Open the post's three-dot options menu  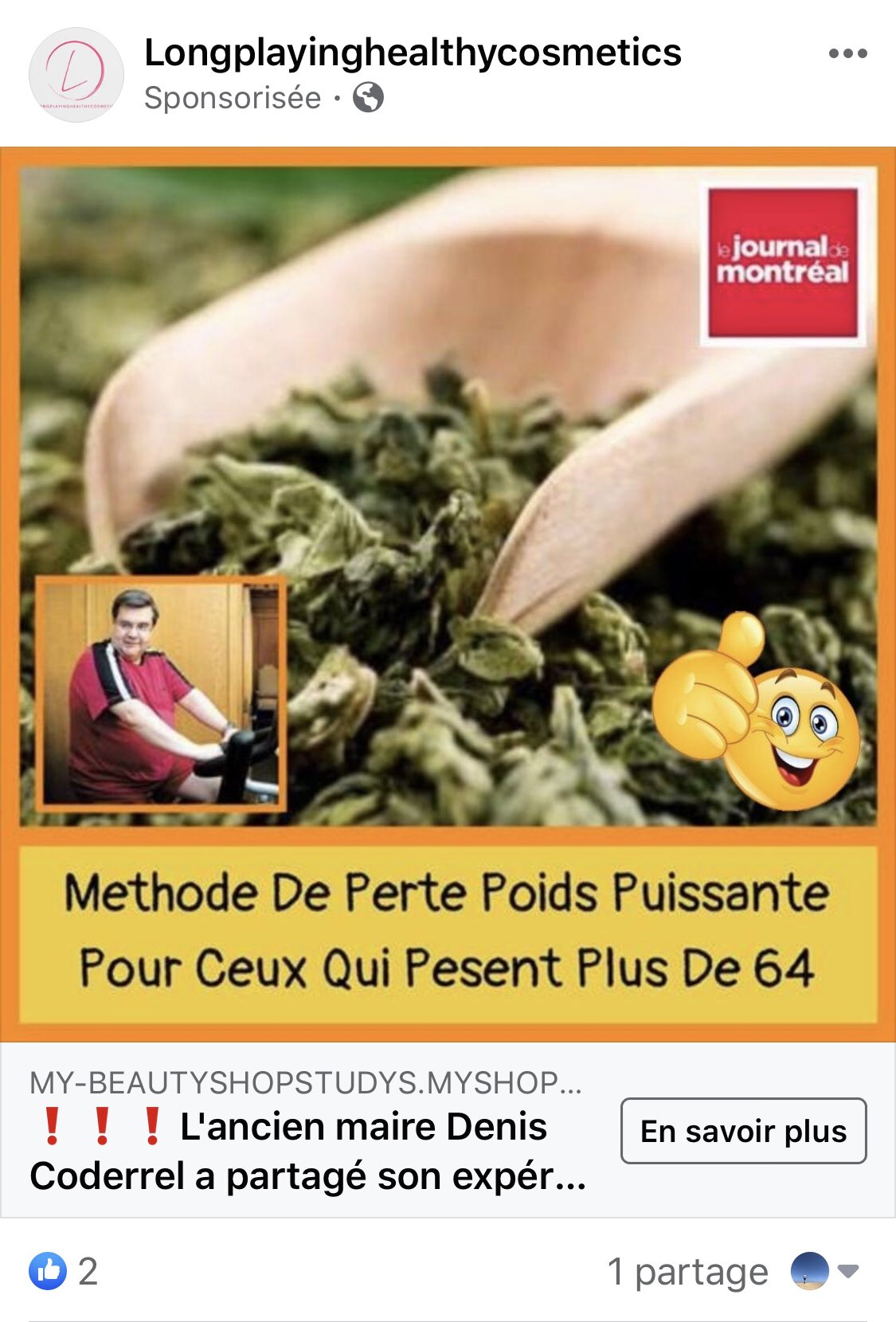pyautogui.click(x=847, y=54)
